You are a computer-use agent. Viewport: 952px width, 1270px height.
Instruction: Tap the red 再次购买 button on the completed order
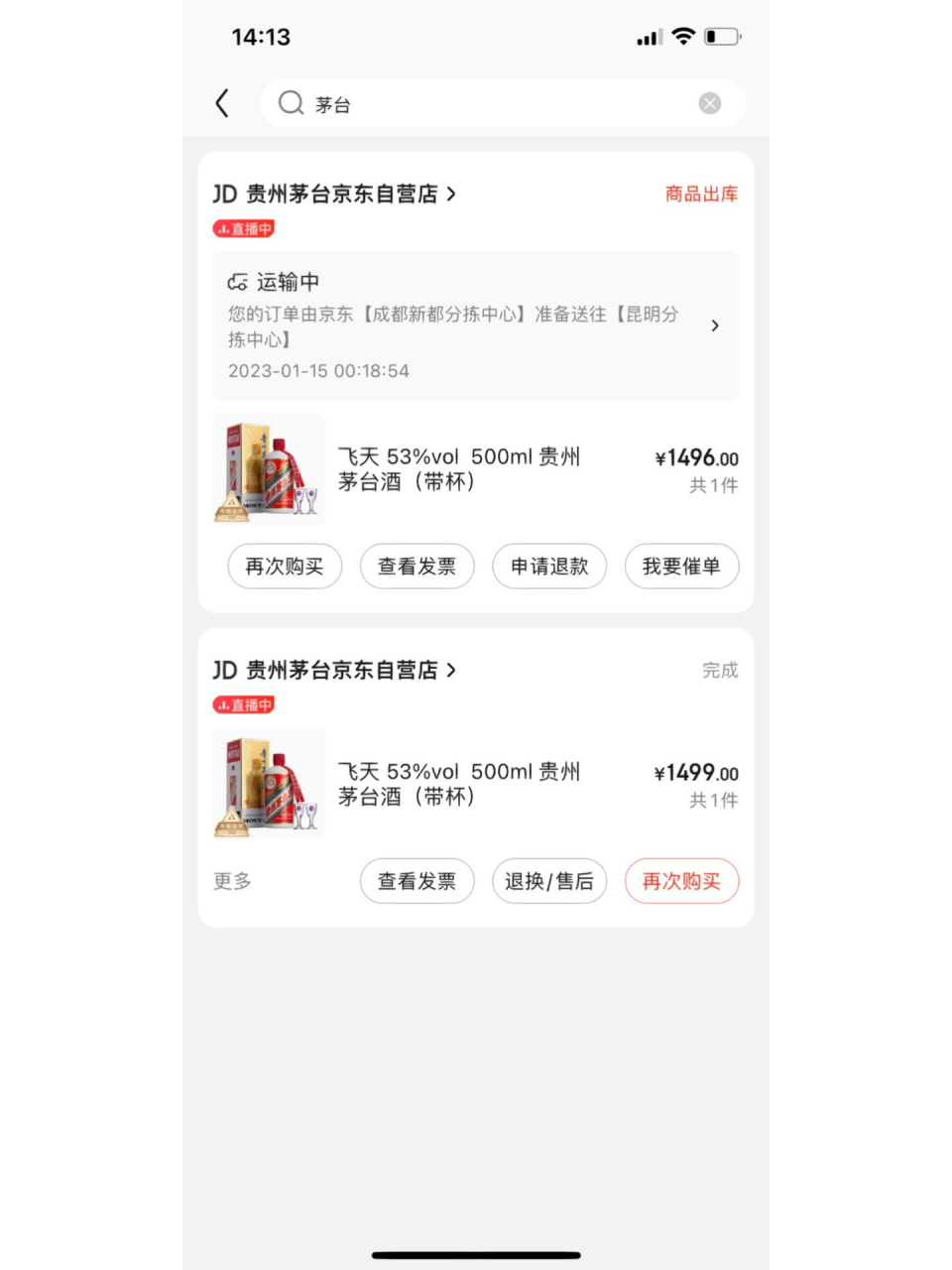(681, 881)
